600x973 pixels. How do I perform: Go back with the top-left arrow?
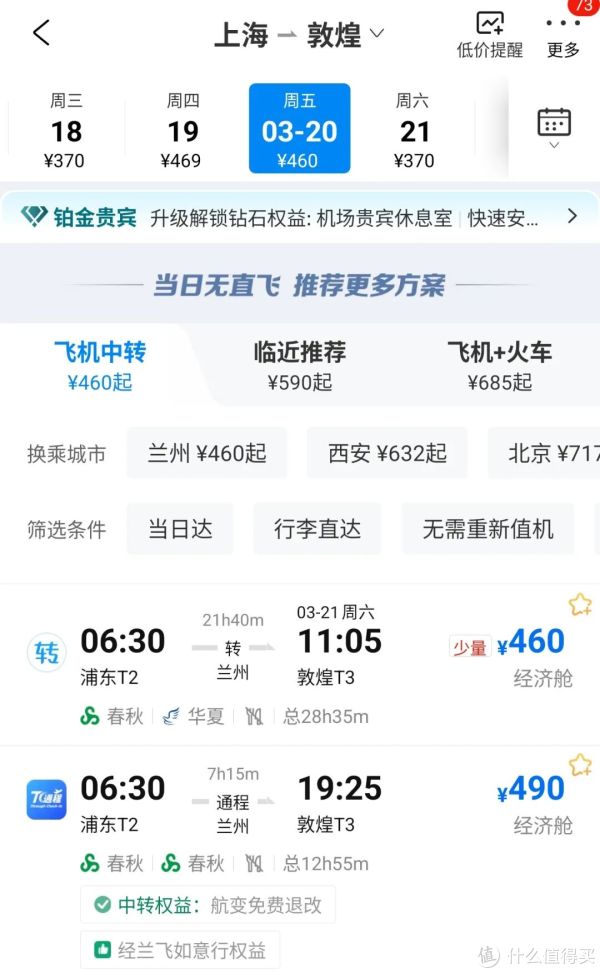click(41, 33)
